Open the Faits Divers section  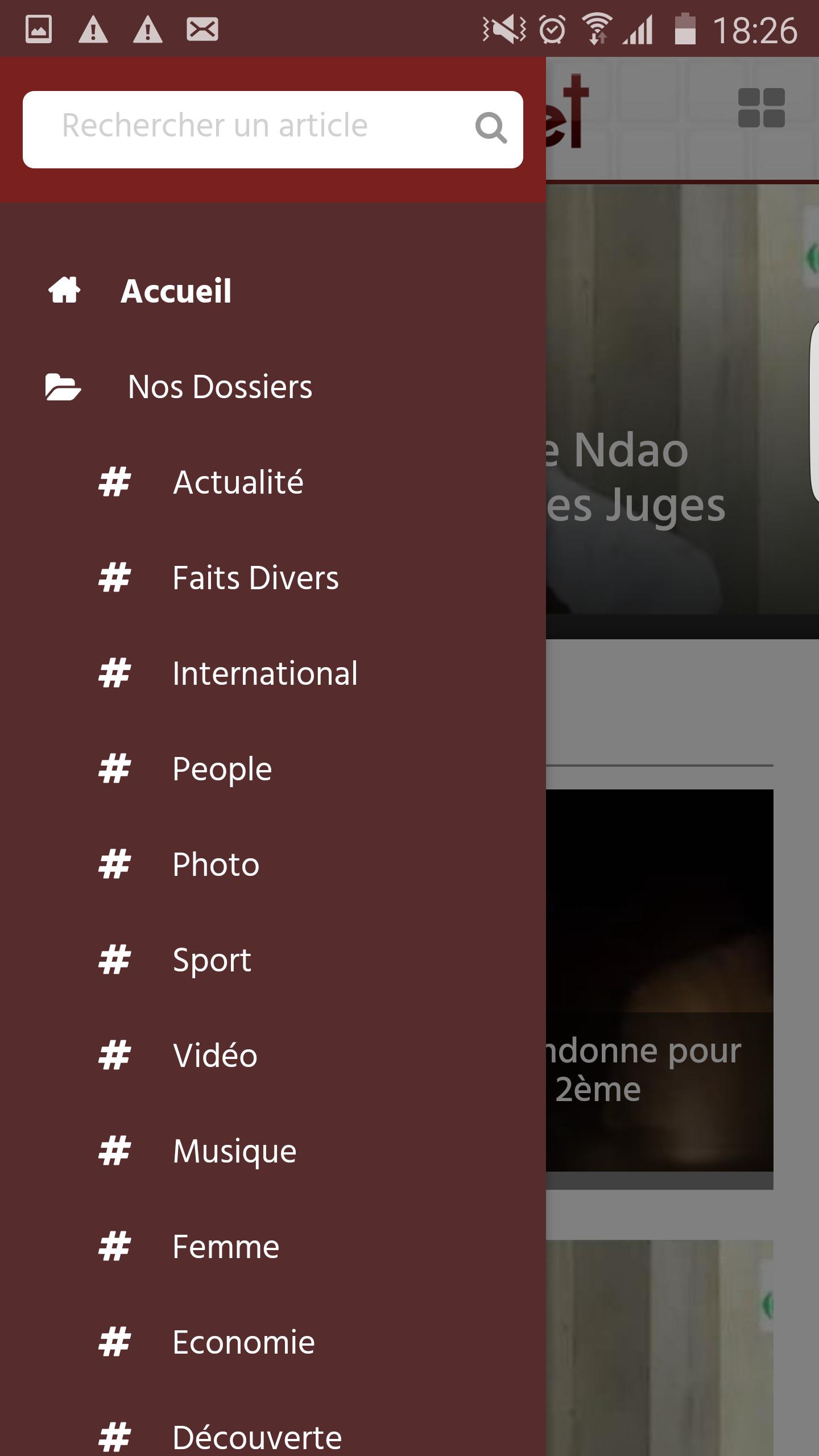255,578
